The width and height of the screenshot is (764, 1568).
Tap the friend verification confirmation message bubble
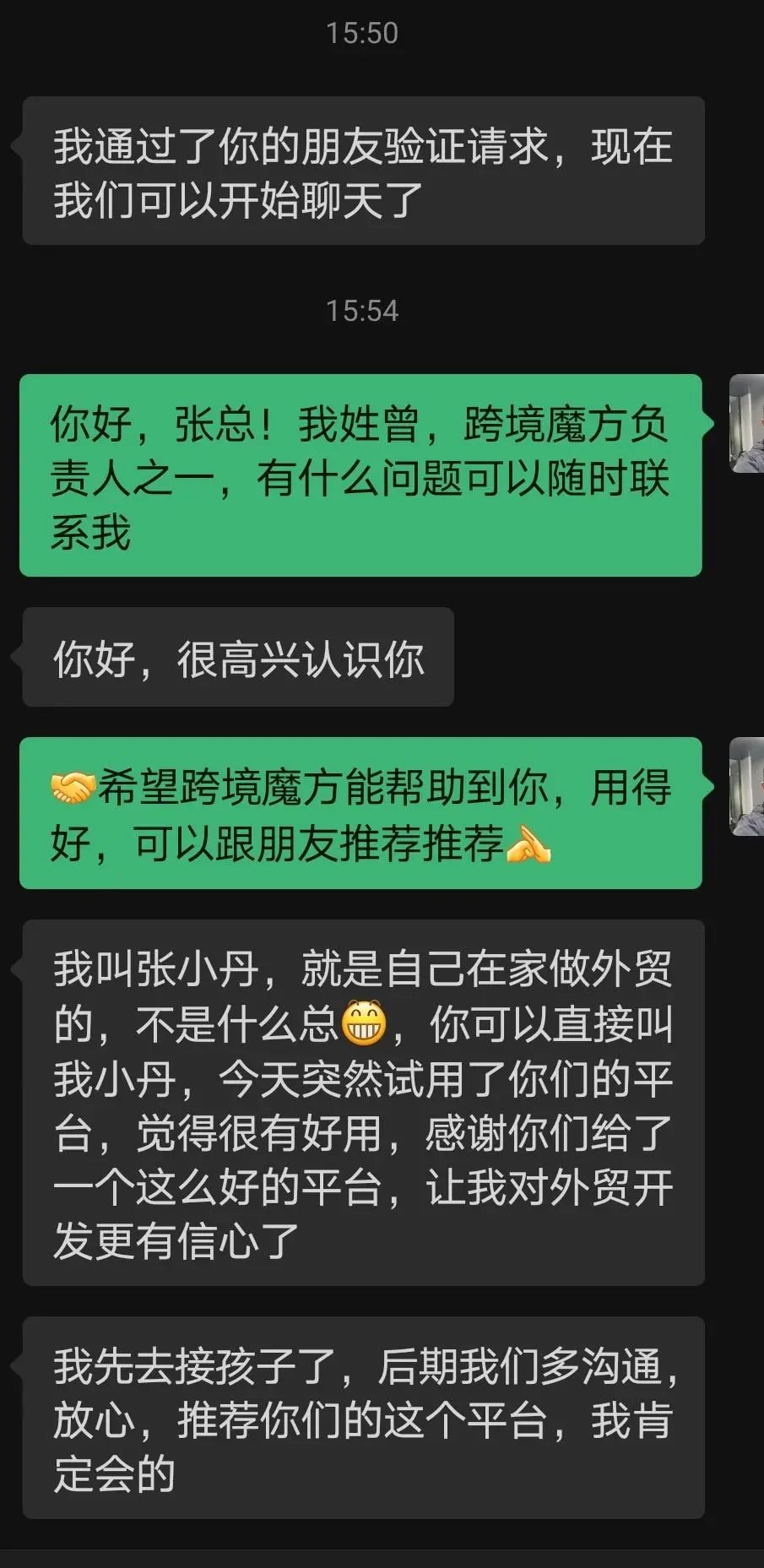click(363, 169)
